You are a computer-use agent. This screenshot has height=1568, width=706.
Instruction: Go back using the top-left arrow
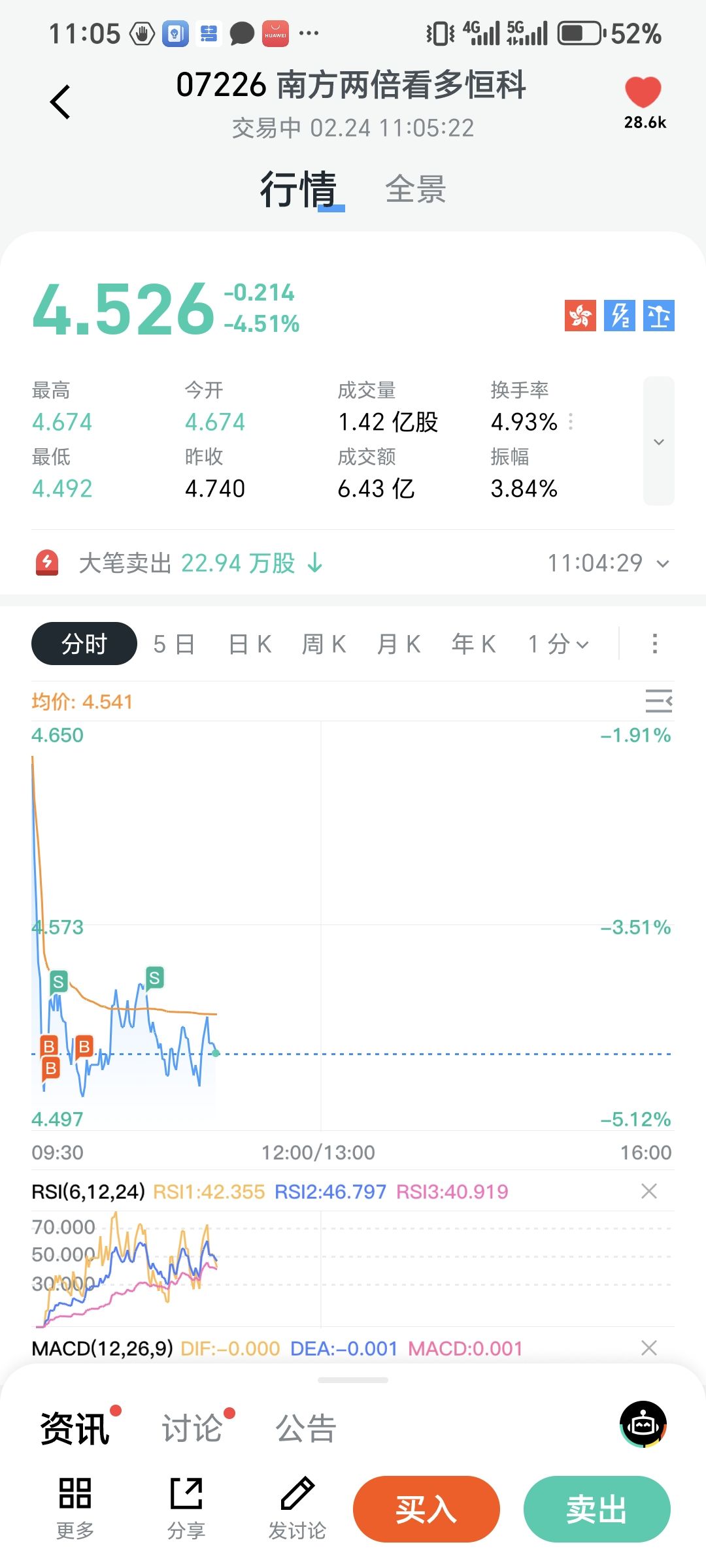coord(60,102)
